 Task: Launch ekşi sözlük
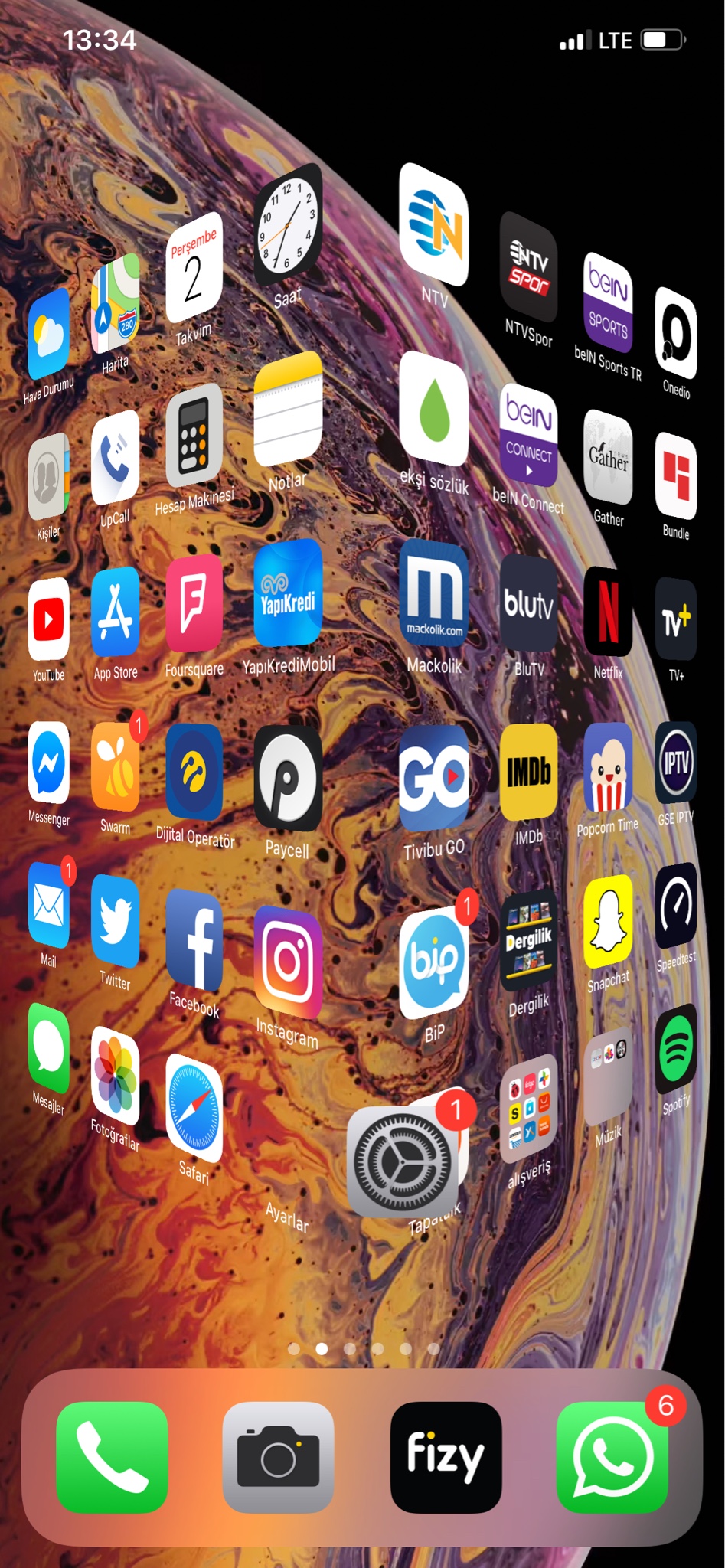pos(433,410)
